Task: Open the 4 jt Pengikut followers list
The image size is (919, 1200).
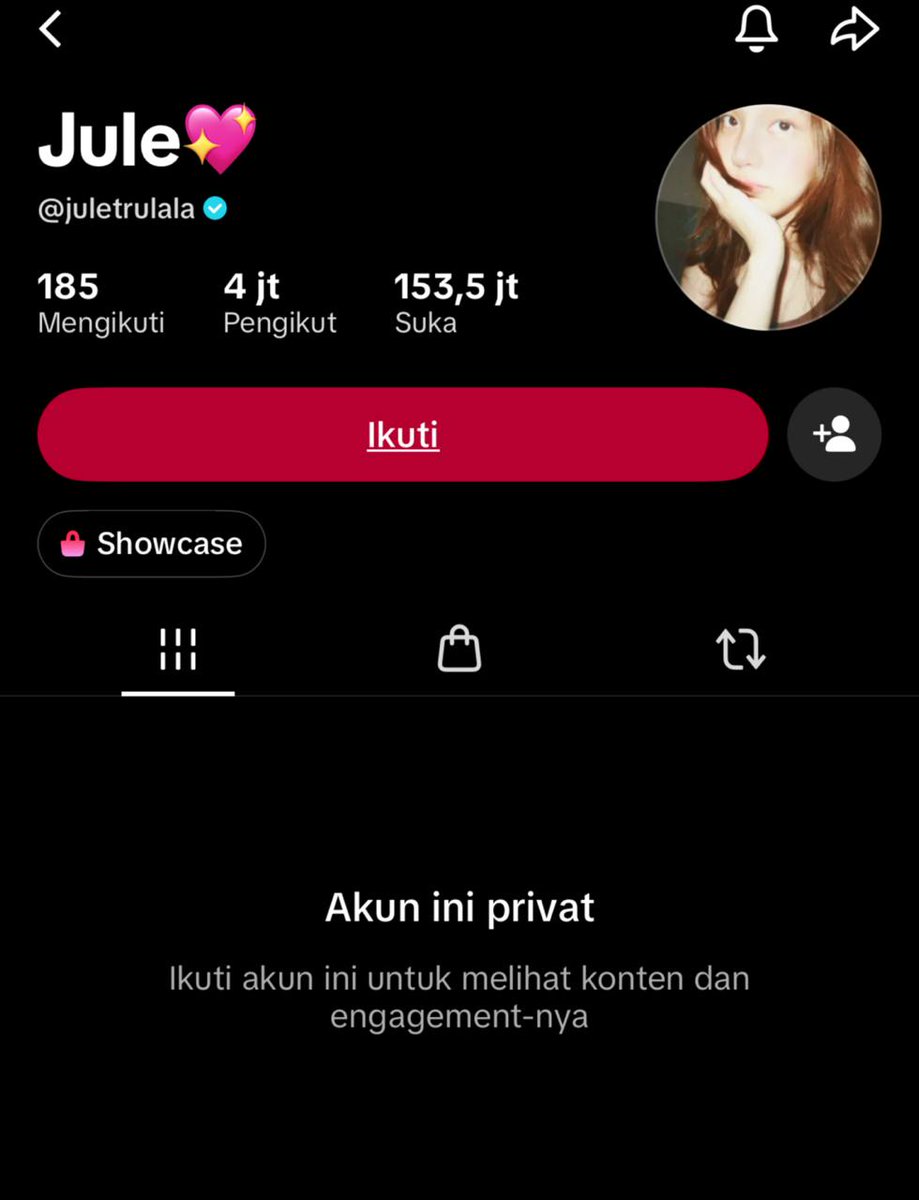Action: (x=280, y=304)
